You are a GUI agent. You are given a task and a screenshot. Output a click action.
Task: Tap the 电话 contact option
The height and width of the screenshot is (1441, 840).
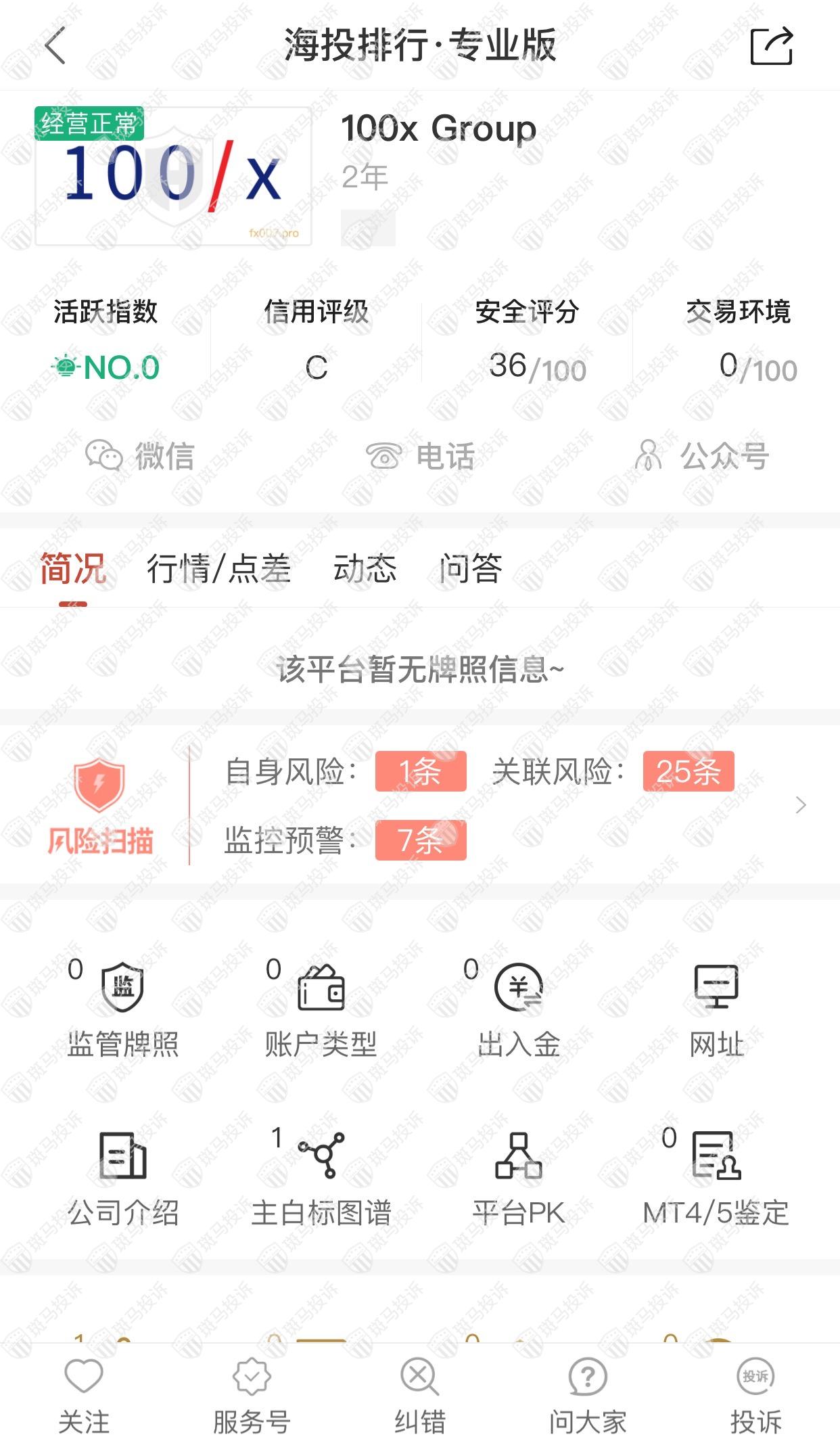420,455
